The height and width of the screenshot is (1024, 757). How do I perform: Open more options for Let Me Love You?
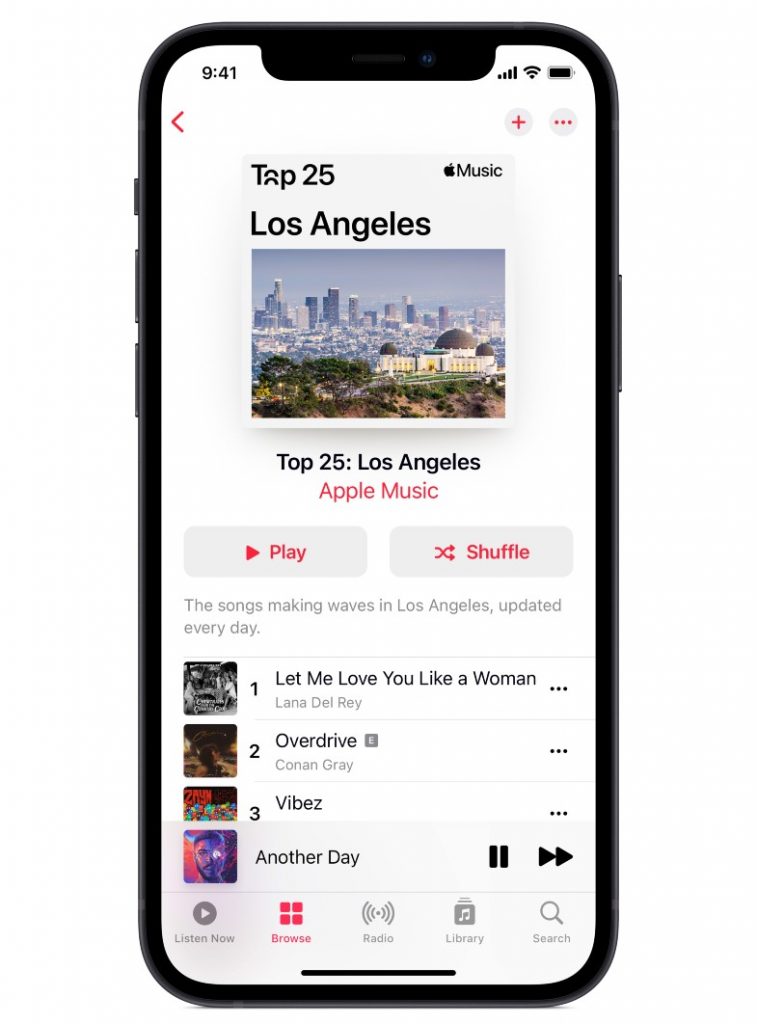(x=559, y=688)
